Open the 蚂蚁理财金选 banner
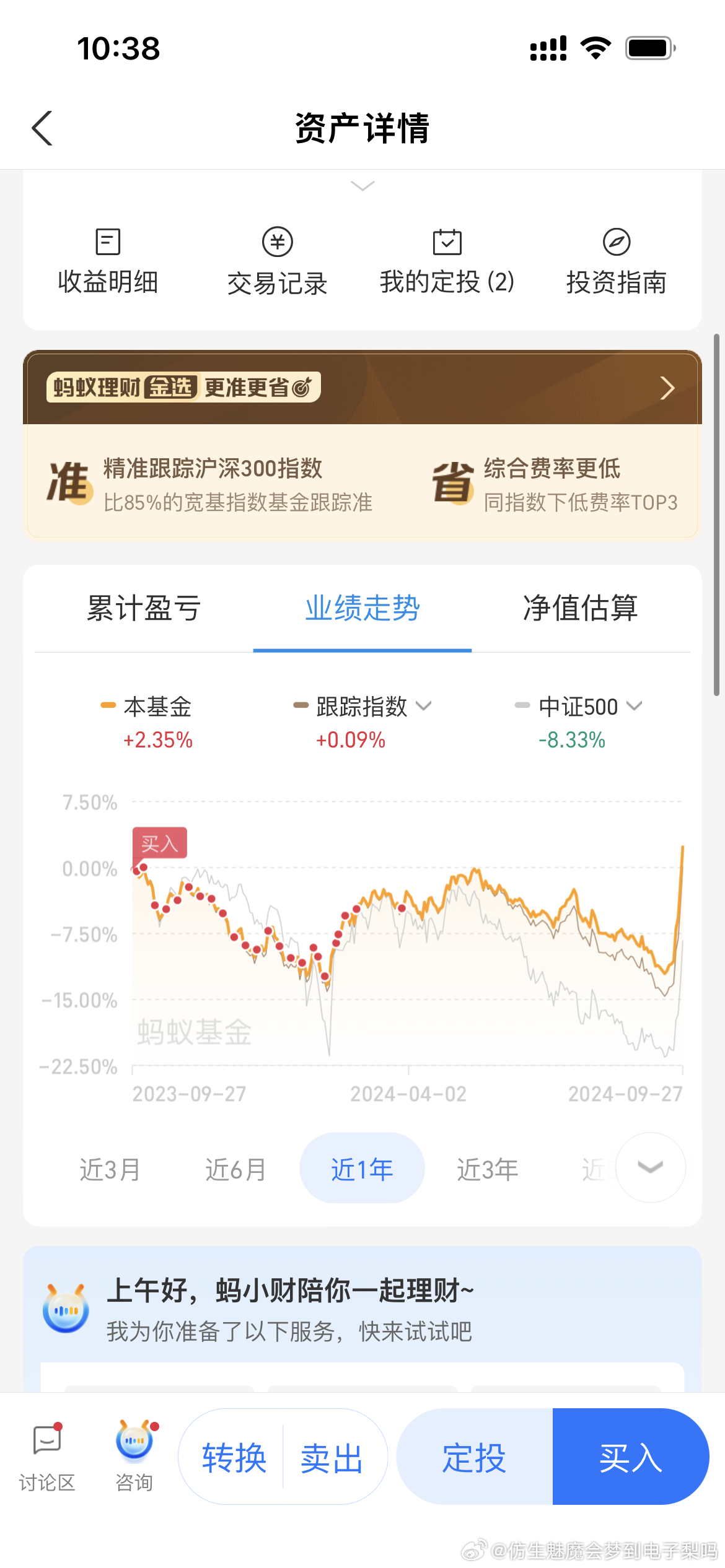This screenshot has width=725, height=1568. [362, 388]
